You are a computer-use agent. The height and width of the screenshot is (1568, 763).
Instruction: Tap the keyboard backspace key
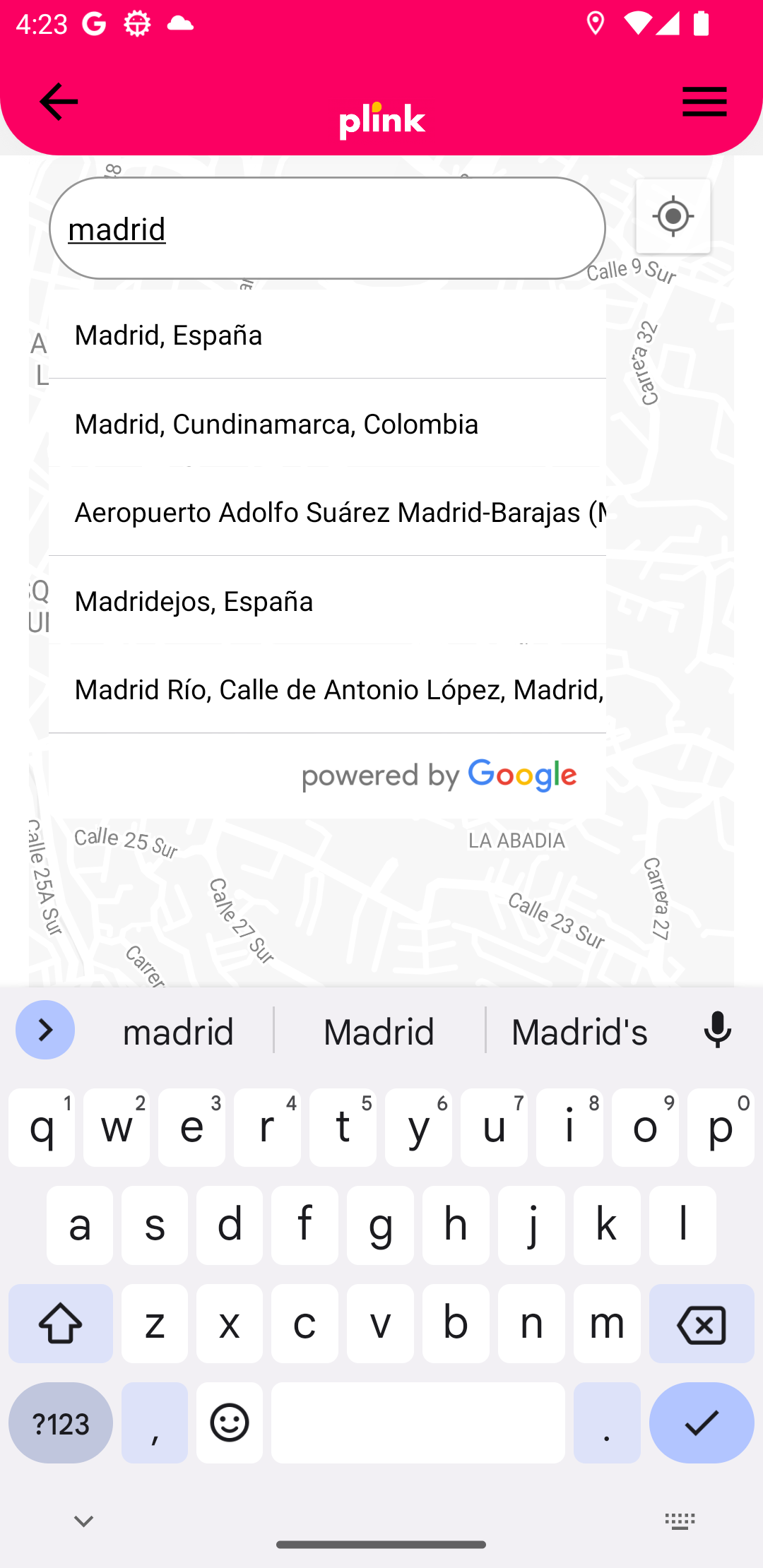click(x=701, y=1324)
